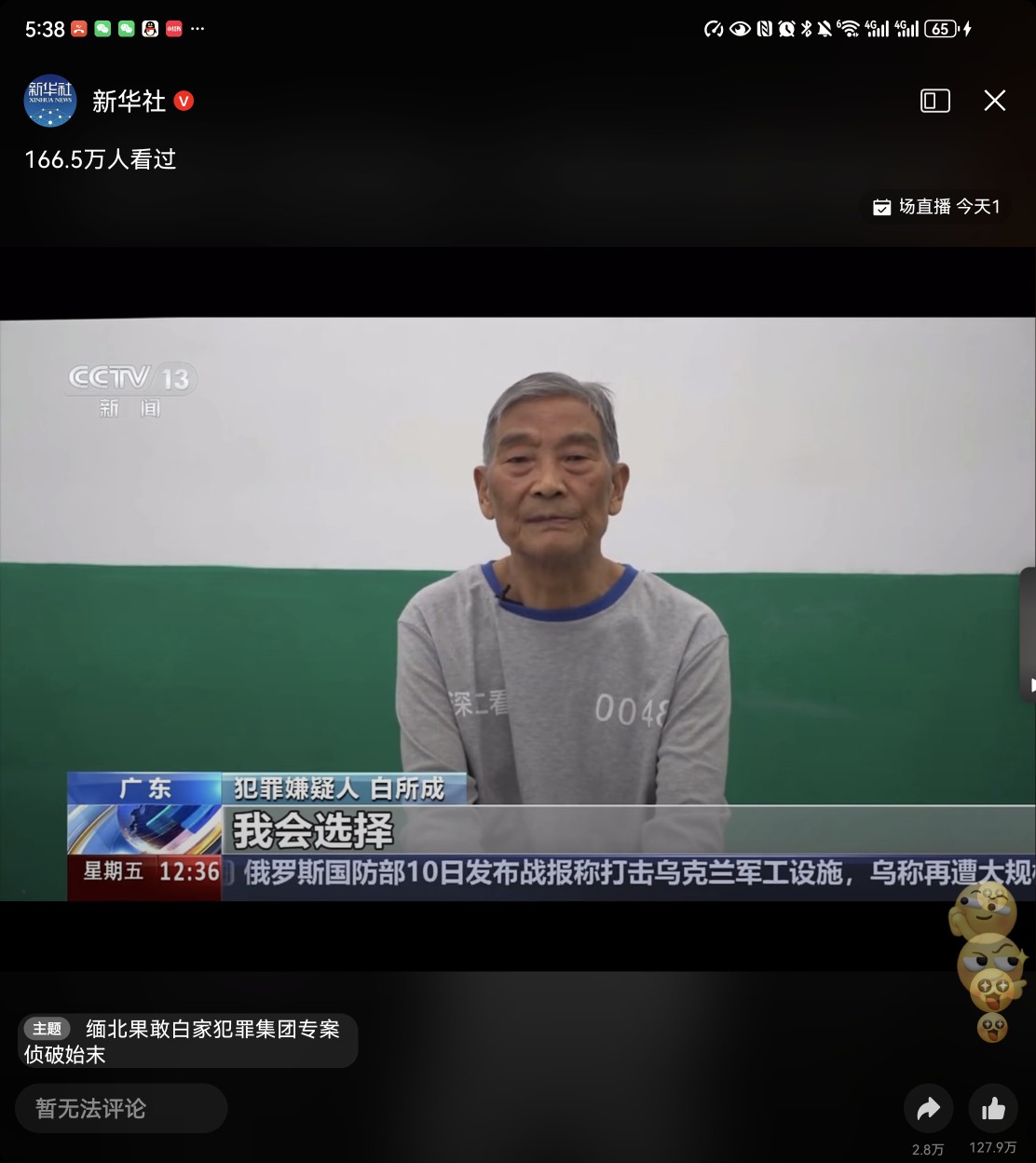Screen dimensions: 1036x1163
Task: Tap the live video to show controls
Action: click(518, 559)
